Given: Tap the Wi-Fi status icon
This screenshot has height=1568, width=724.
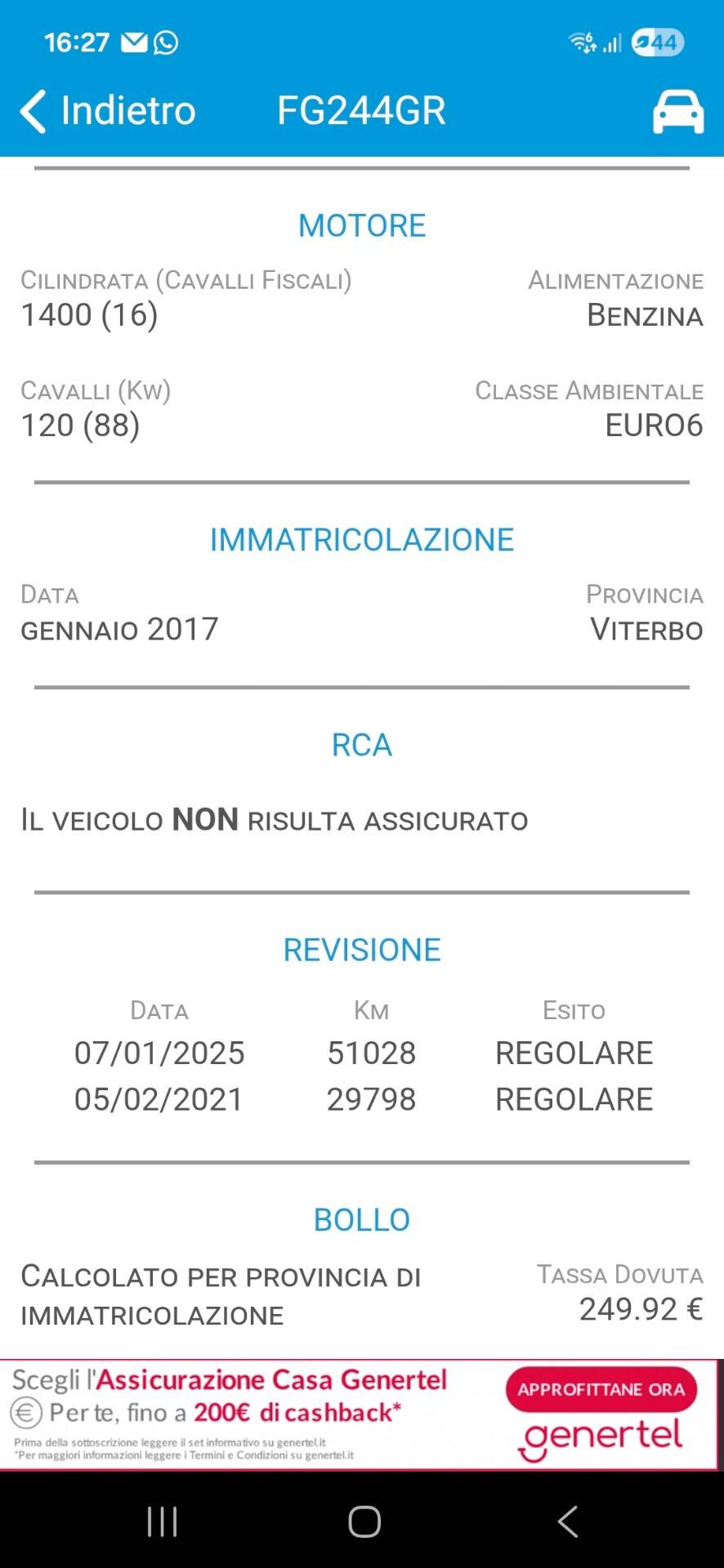Looking at the screenshot, I should 583,42.
